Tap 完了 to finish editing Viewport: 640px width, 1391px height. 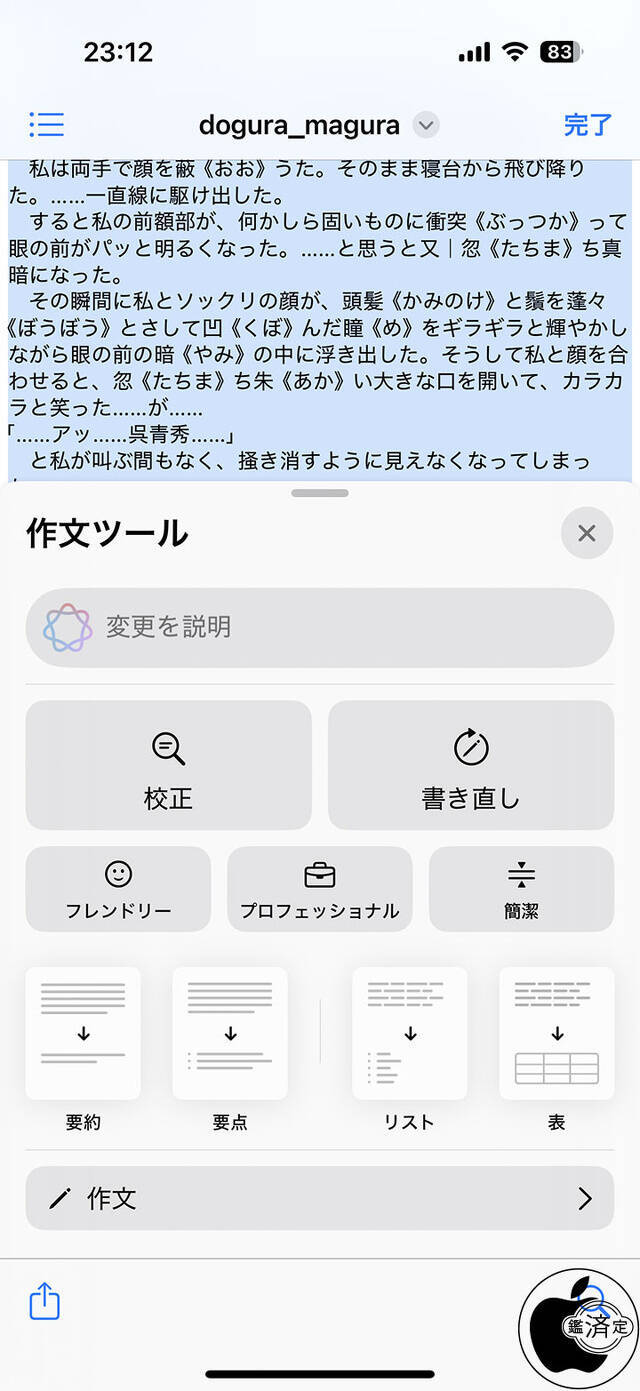pyautogui.click(x=588, y=125)
